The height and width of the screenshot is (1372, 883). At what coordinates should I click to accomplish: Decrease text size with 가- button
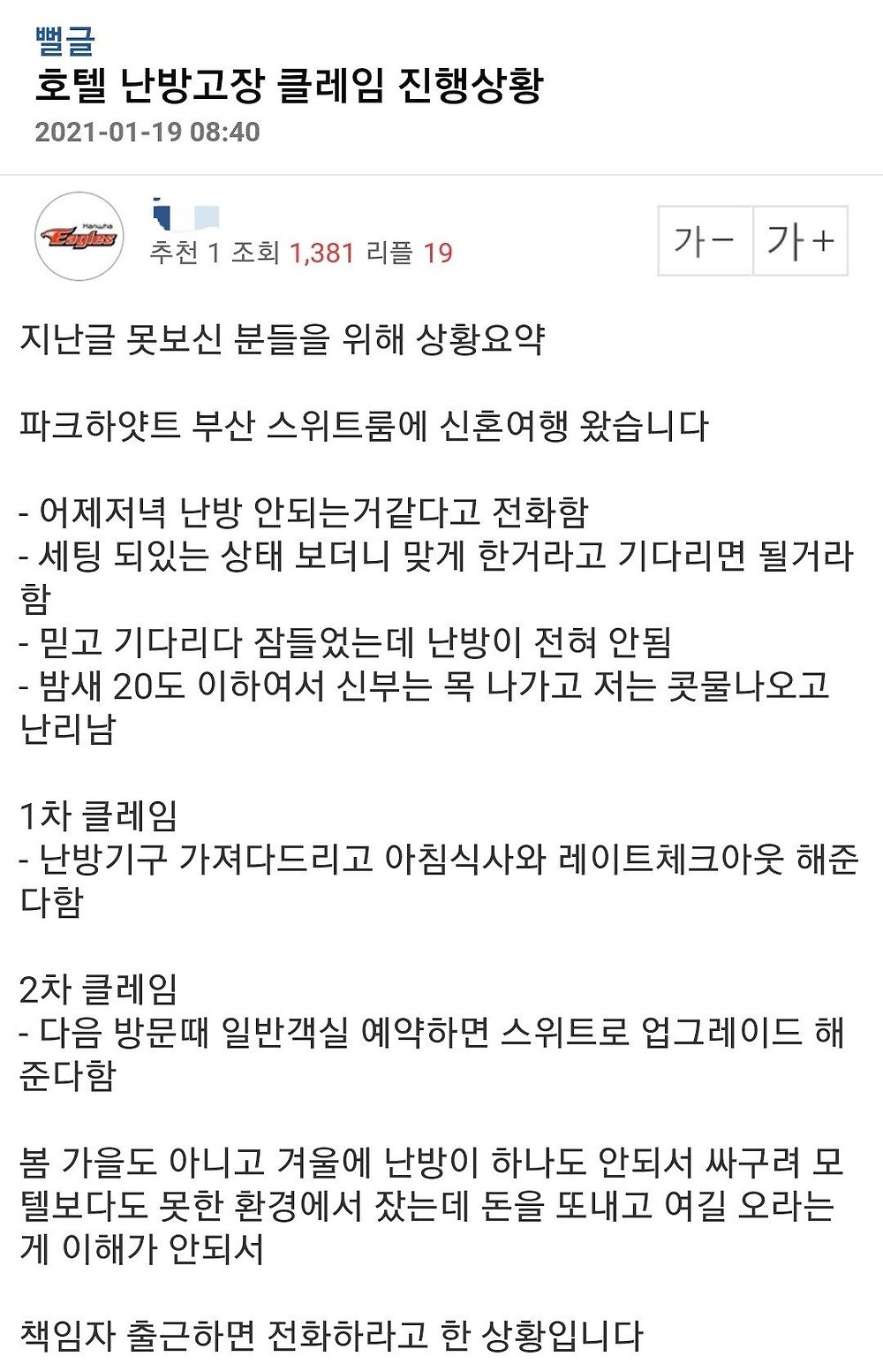[705, 241]
